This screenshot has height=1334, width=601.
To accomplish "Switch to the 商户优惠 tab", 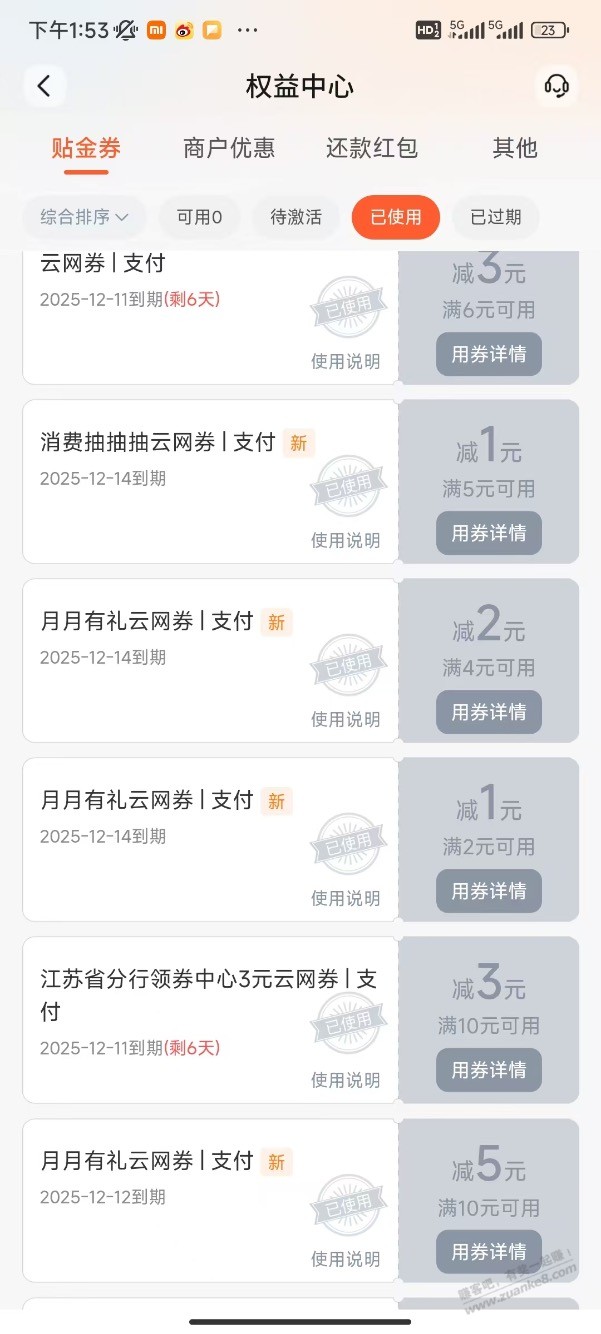I will [x=229, y=149].
